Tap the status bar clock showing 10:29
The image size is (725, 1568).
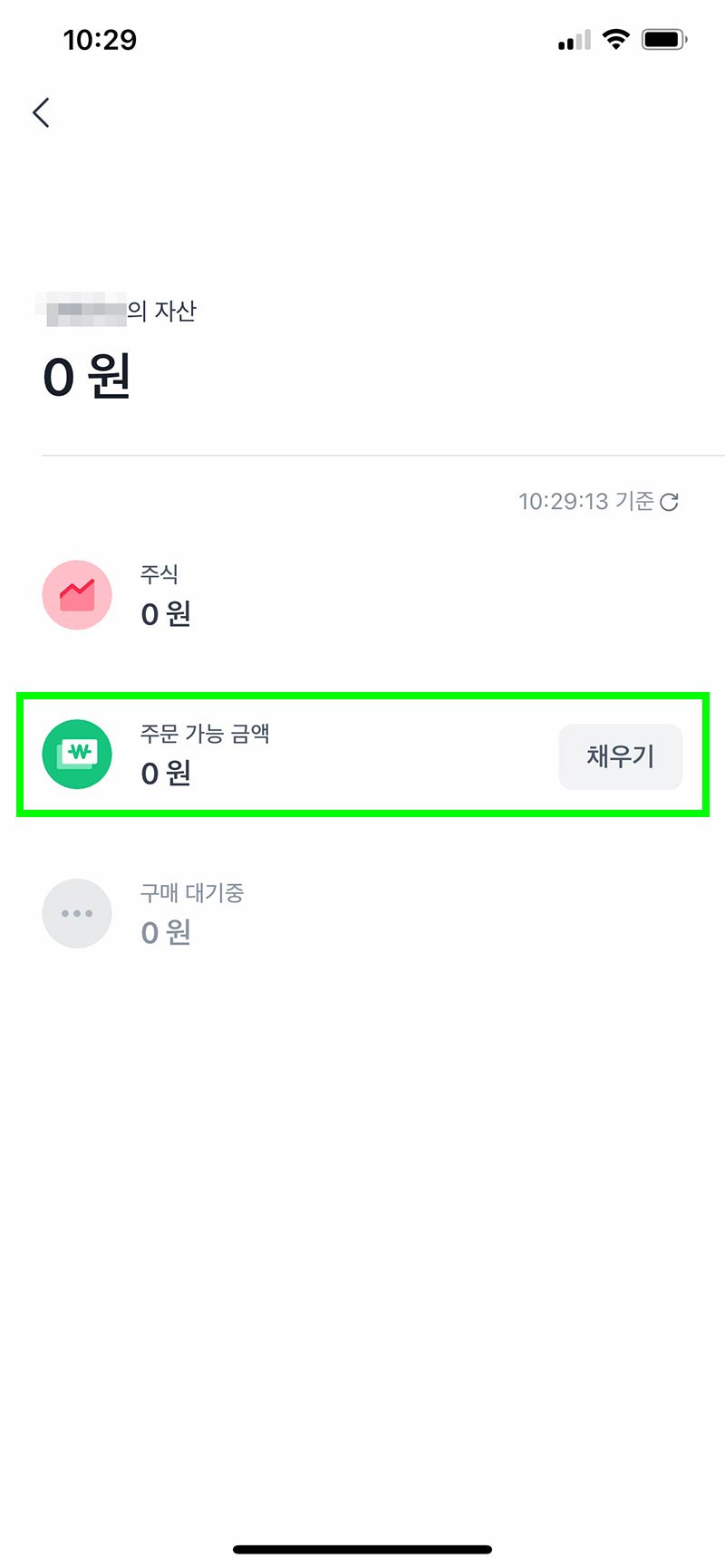pos(101,39)
